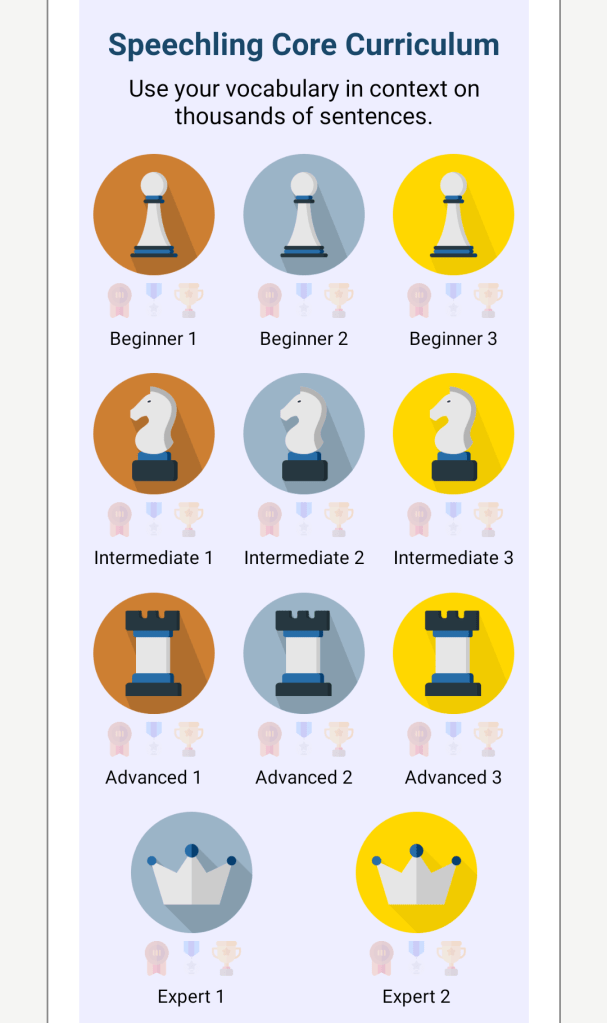Viewport: 607px width, 1023px height.
Task: Select the Advanced 2 course
Action: [x=303, y=653]
